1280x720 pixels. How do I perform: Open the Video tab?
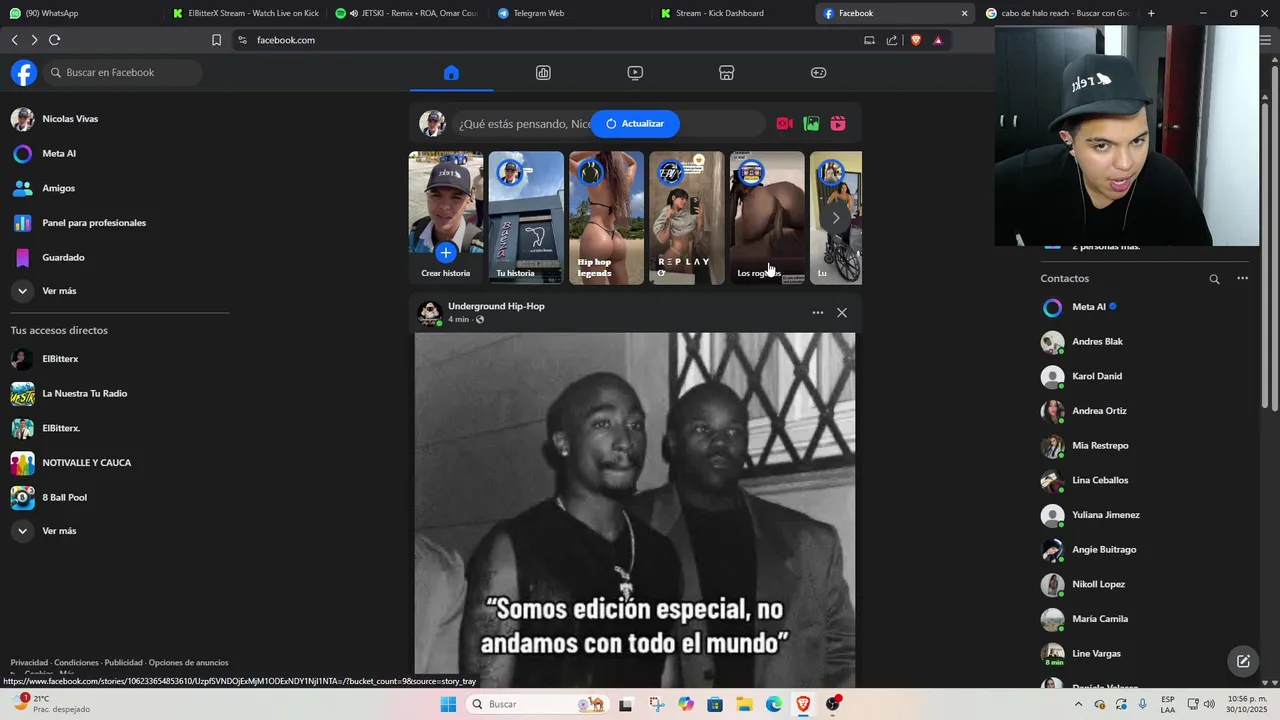pos(635,72)
